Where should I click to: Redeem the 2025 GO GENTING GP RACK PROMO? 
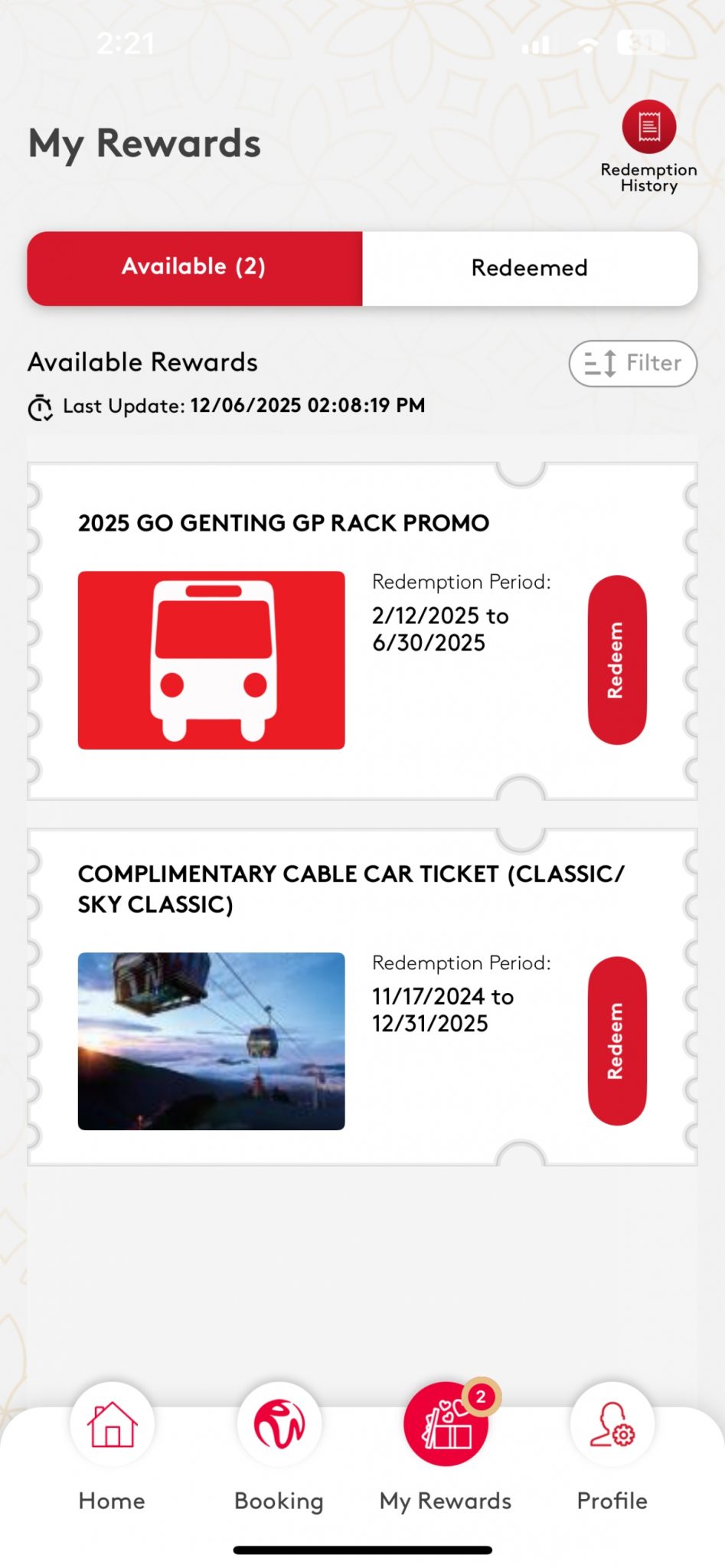(x=616, y=661)
